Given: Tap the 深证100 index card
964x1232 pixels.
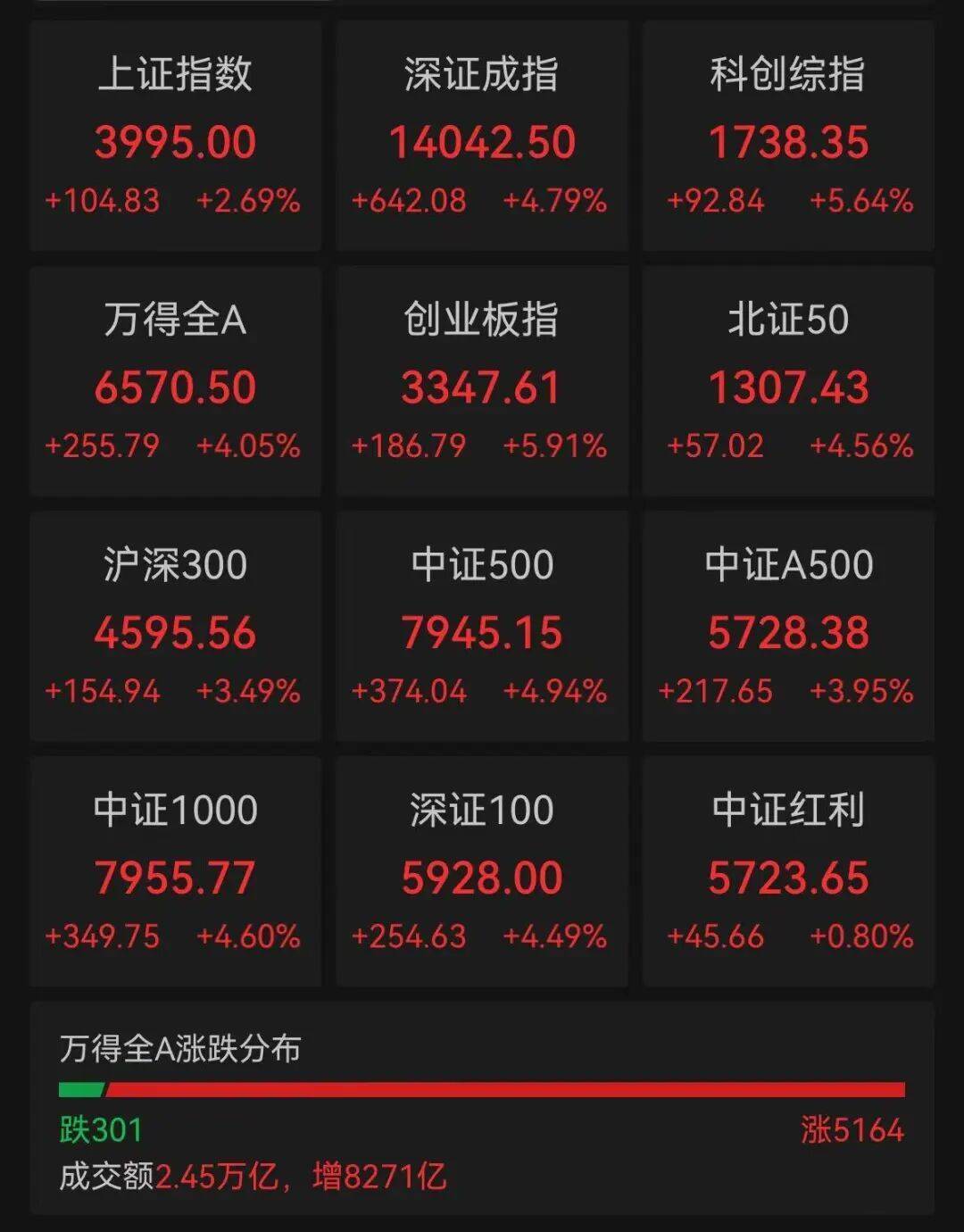Looking at the screenshot, I should 482,872.
